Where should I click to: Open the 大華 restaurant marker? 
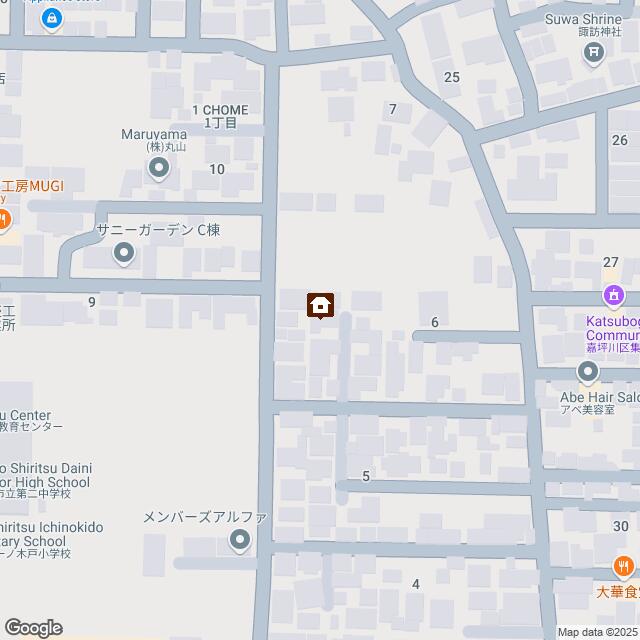pos(626,567)
